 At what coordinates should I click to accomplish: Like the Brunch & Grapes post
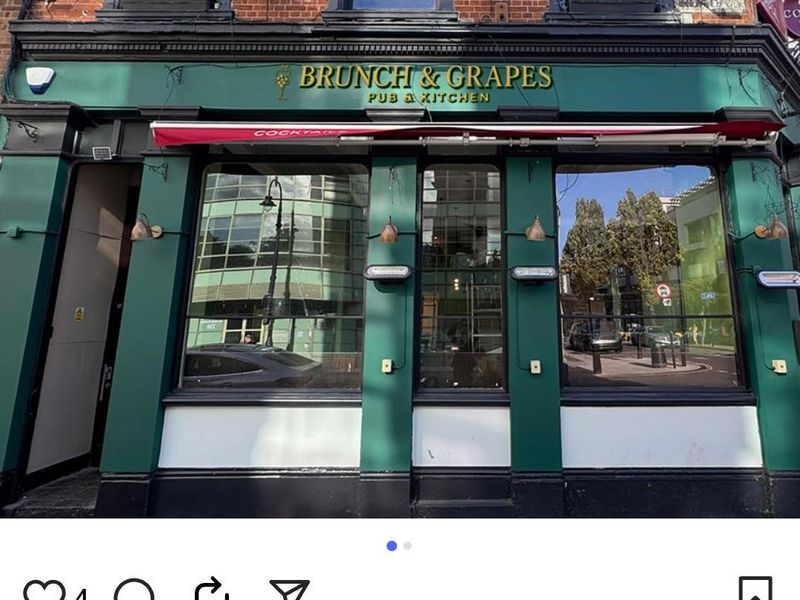click(x=43, y=592)
